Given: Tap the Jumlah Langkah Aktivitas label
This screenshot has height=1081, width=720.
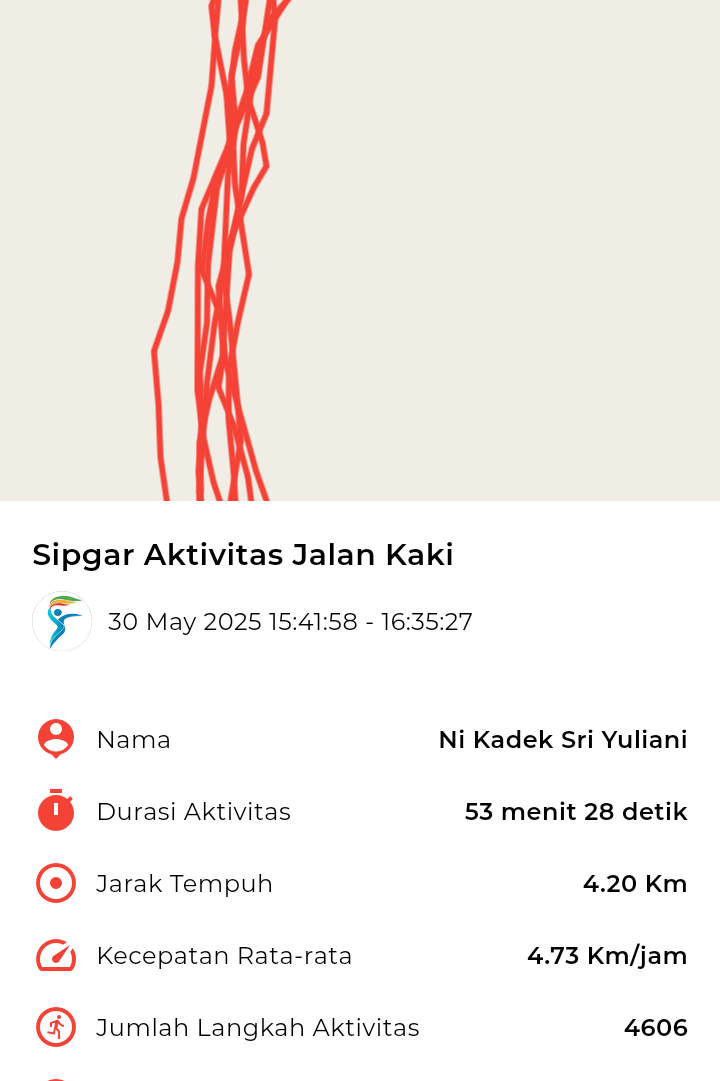Looking at the screenshot, I should [x=258, y=1027].
